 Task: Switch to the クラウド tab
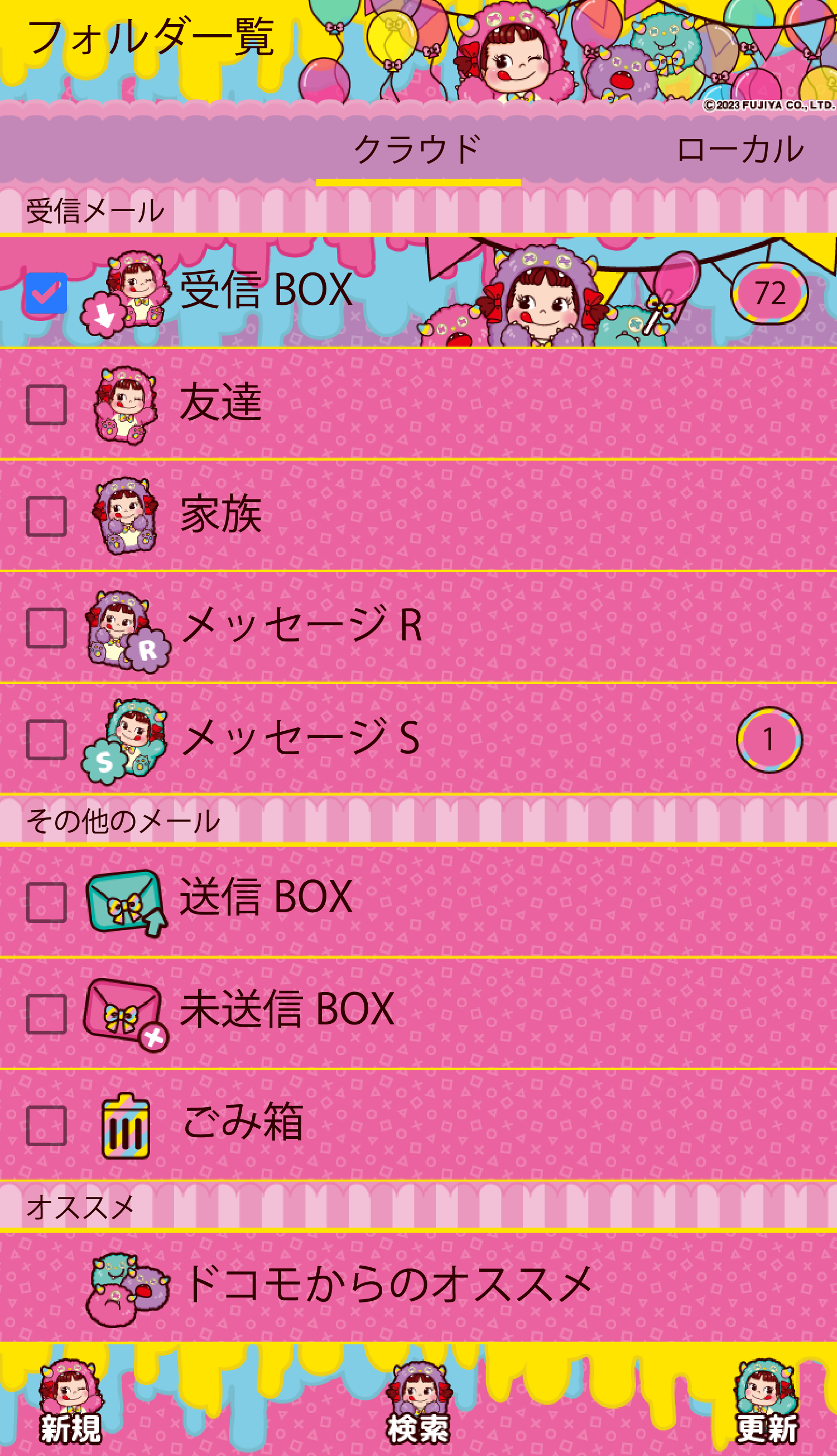tap(418, 151)
